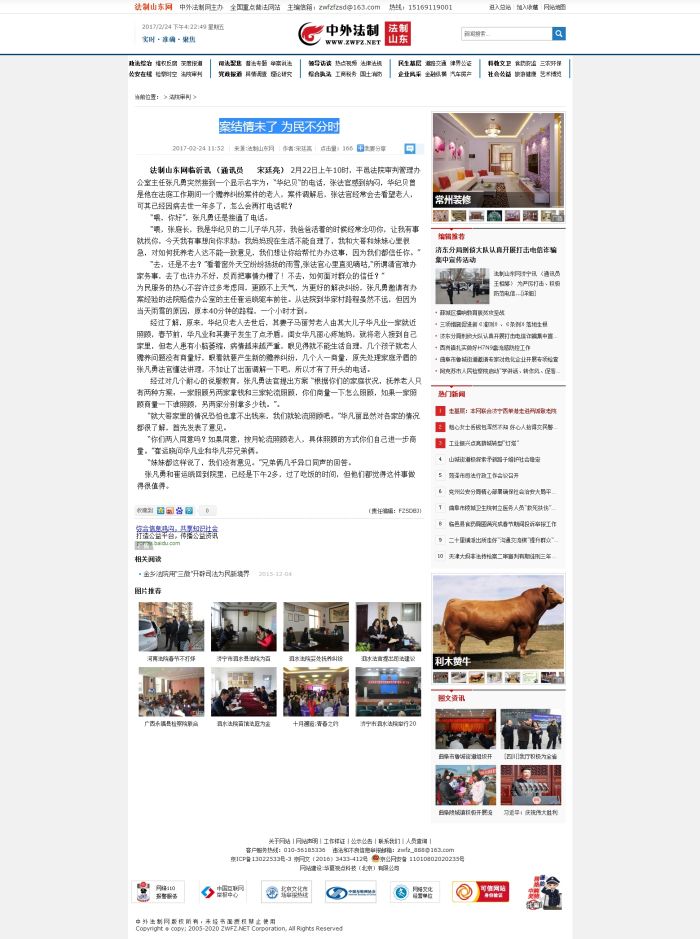
Task: Open the 政法综治 navigation section
Action: pos(140,63)
